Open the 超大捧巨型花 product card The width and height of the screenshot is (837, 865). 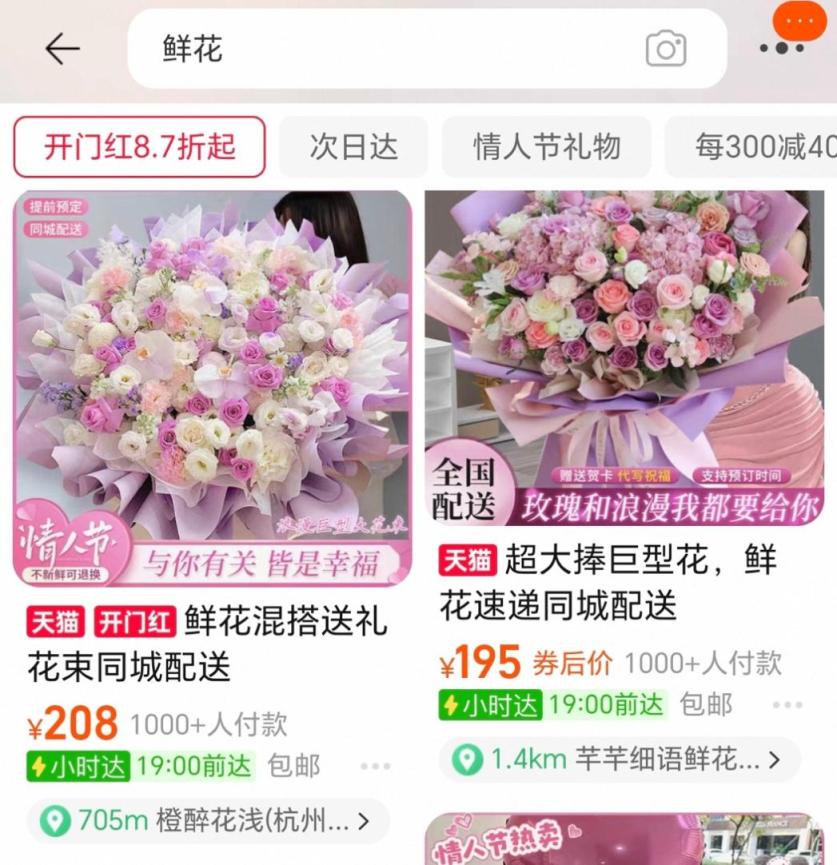[625, 358]
